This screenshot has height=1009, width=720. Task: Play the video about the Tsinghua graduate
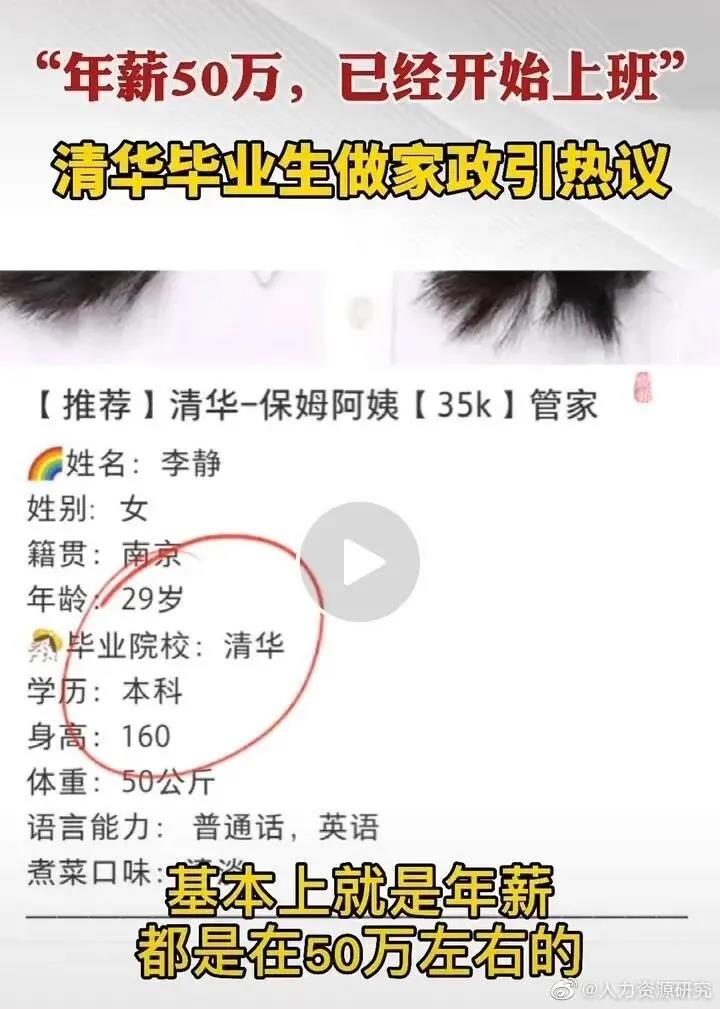click(360, 562)
